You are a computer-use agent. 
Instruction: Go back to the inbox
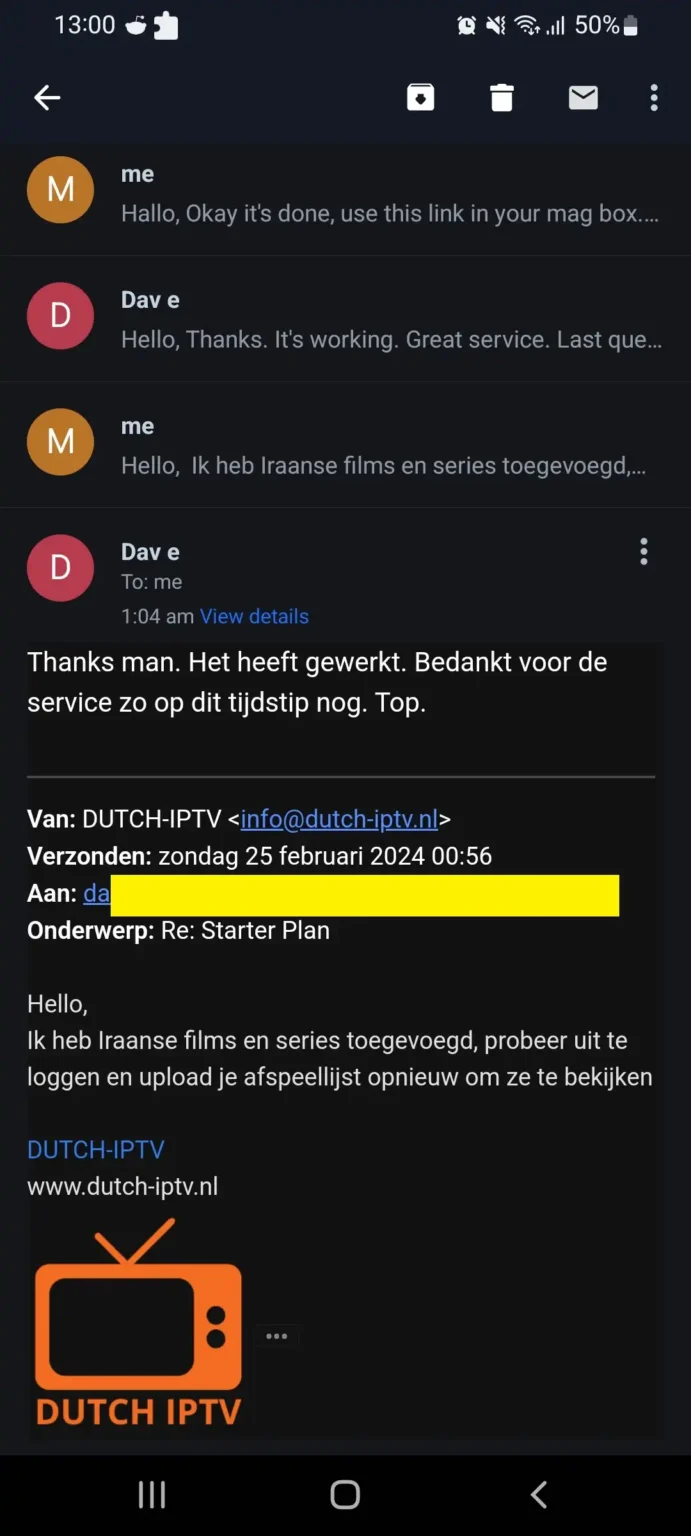[x=47, y=97]
